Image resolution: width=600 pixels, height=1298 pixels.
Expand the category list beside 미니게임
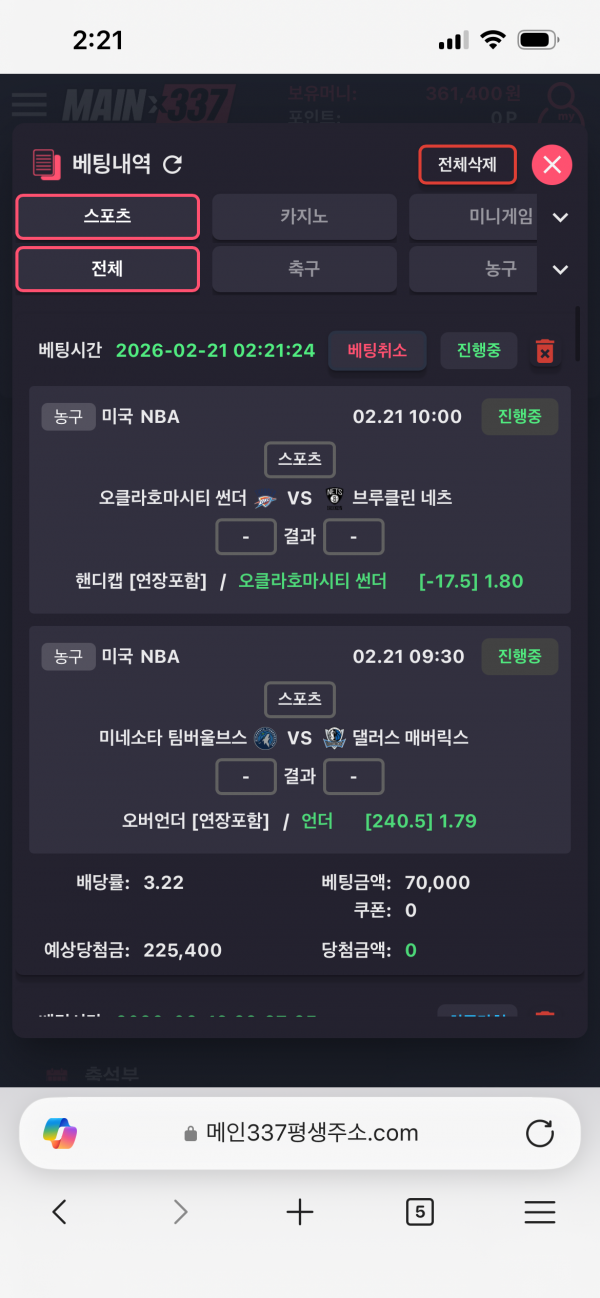561,217
